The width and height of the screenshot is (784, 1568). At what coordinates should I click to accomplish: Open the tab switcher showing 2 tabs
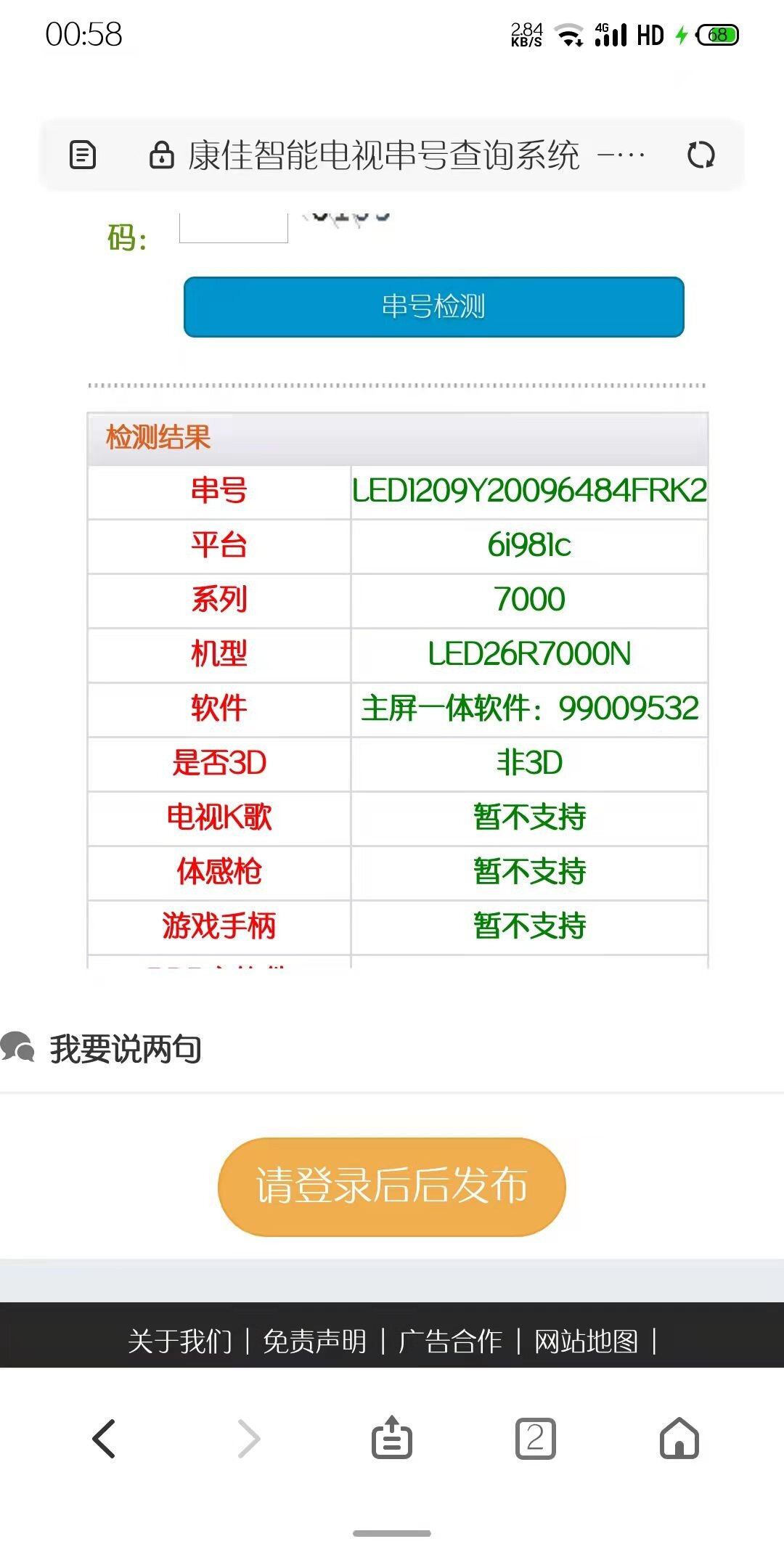536,1438
